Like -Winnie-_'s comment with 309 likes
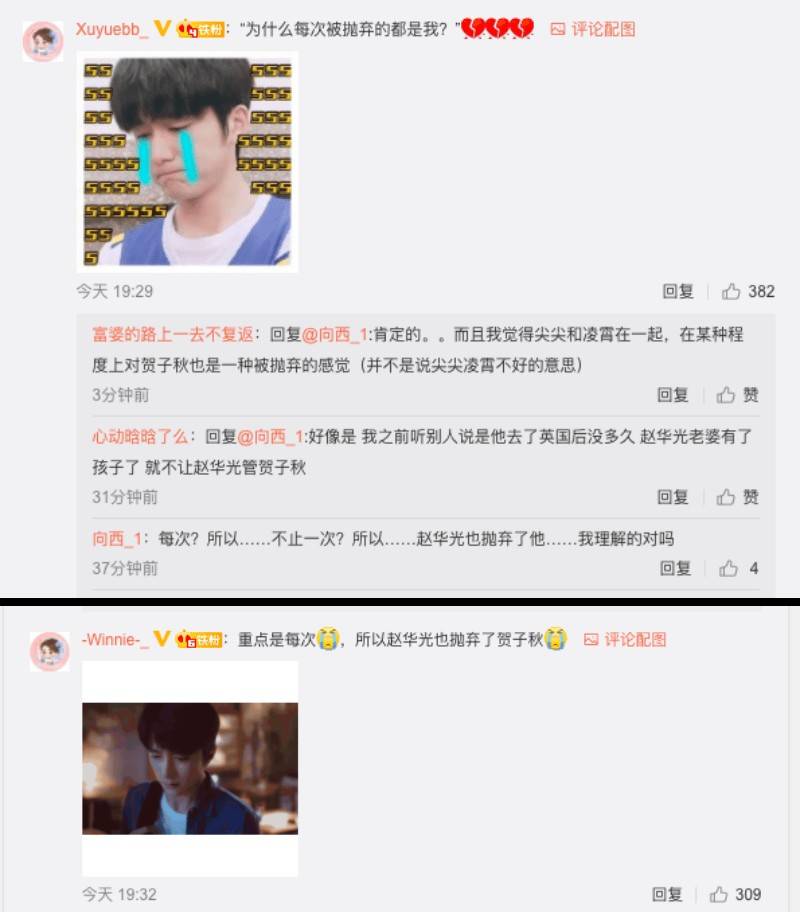 736,894
